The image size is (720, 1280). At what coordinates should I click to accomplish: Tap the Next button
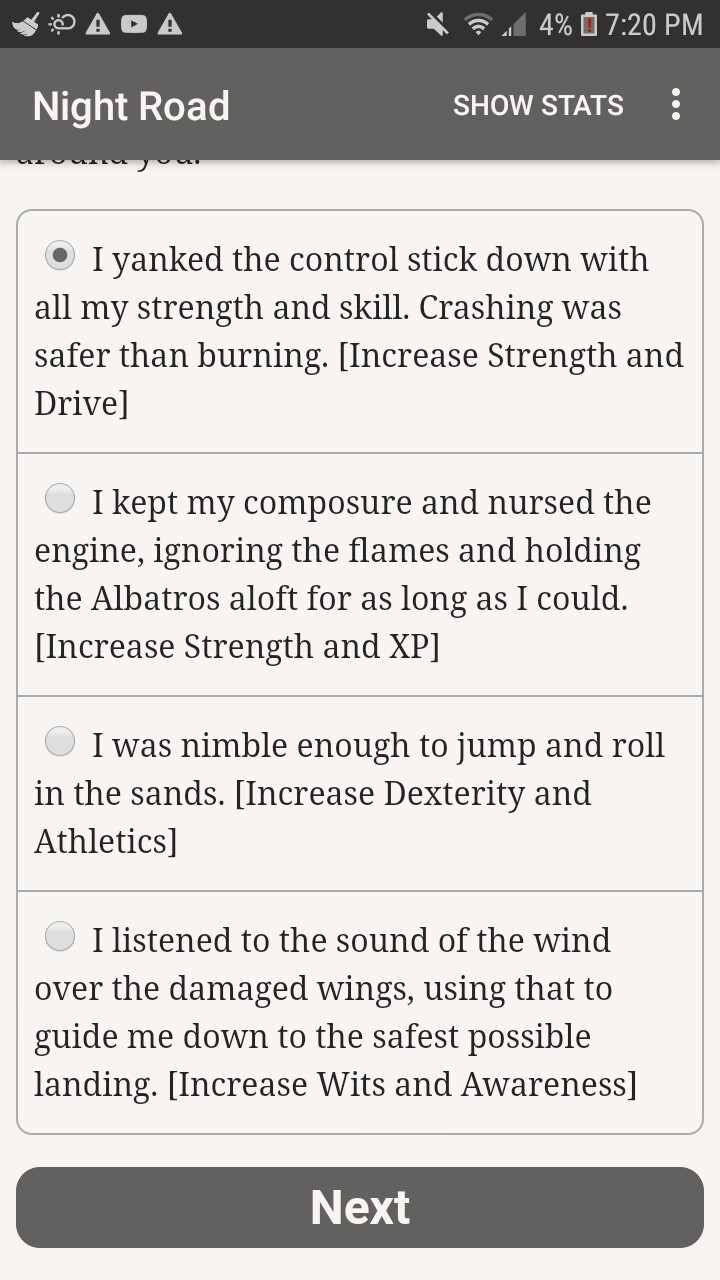[360, 1207]
